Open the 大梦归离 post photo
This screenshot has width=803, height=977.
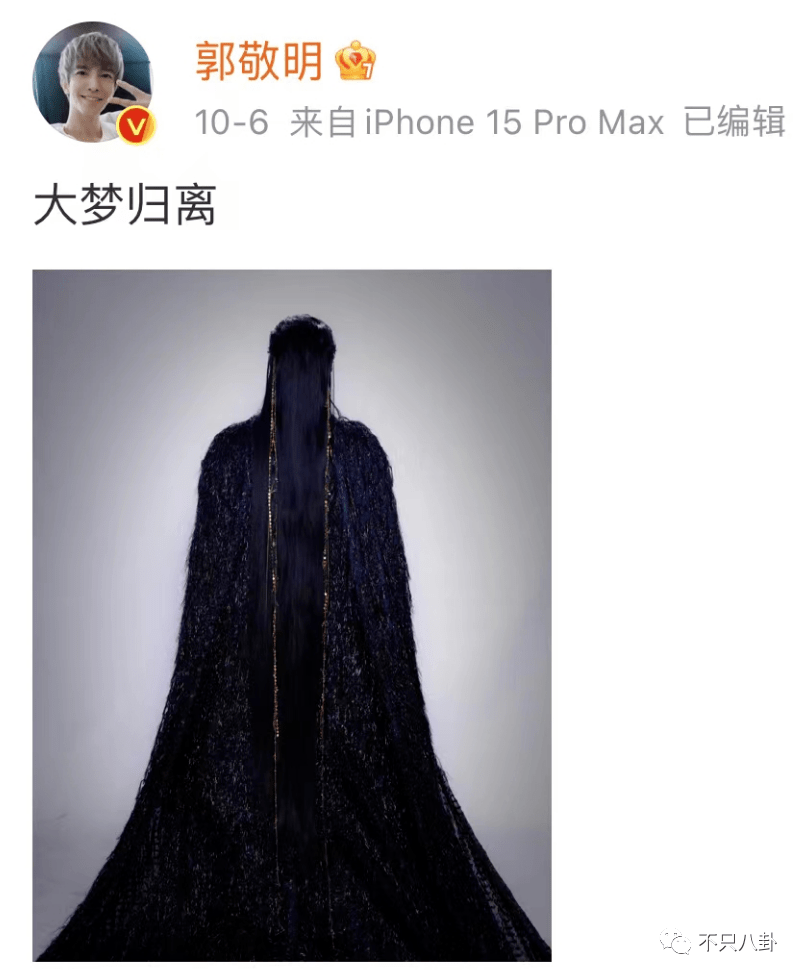(292, 614)
